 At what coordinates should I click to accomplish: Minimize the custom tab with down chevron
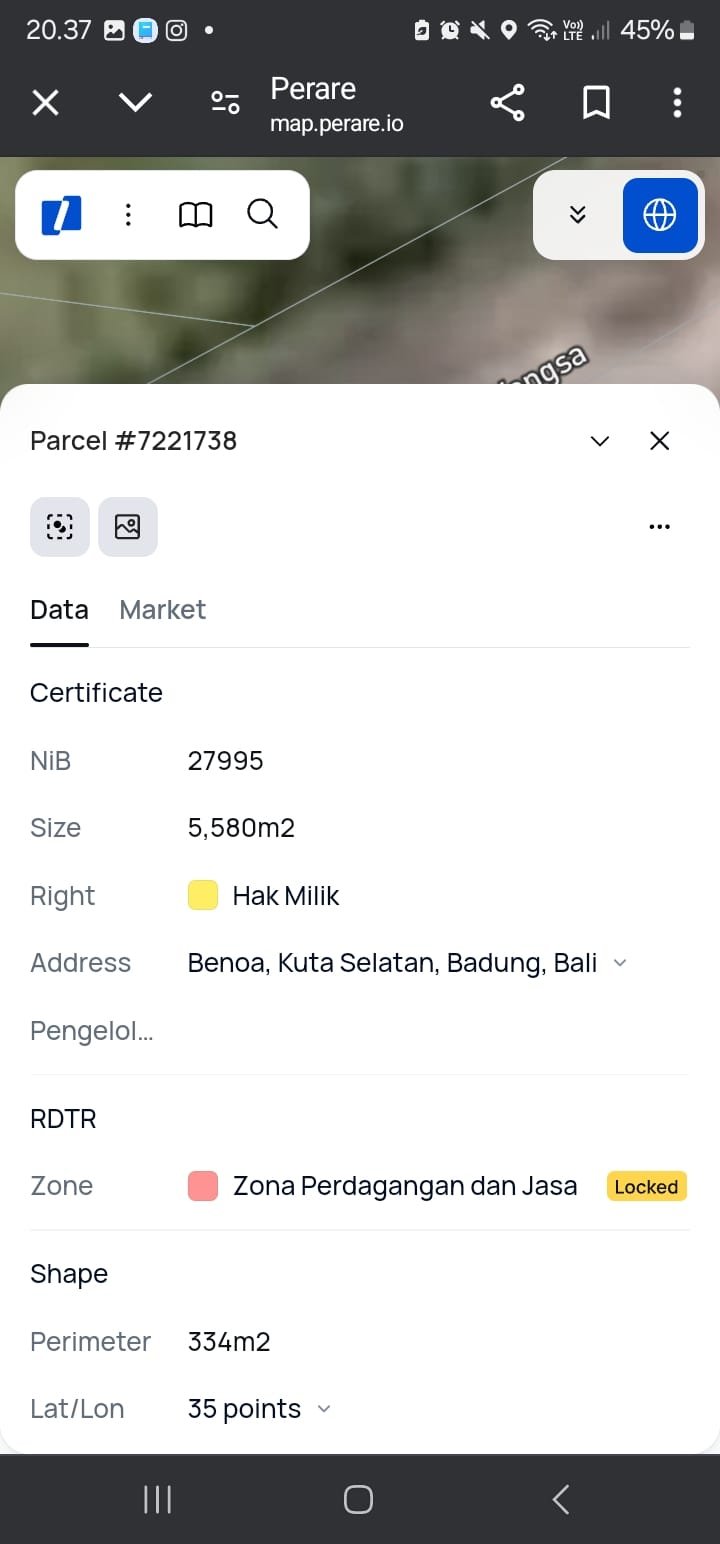click(x=135, y=102)
